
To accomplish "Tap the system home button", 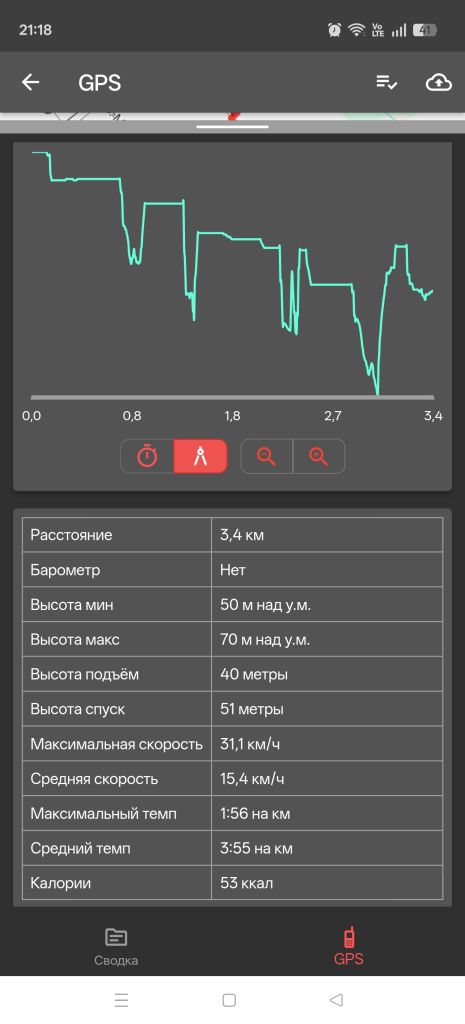I will pos(229,1000).
